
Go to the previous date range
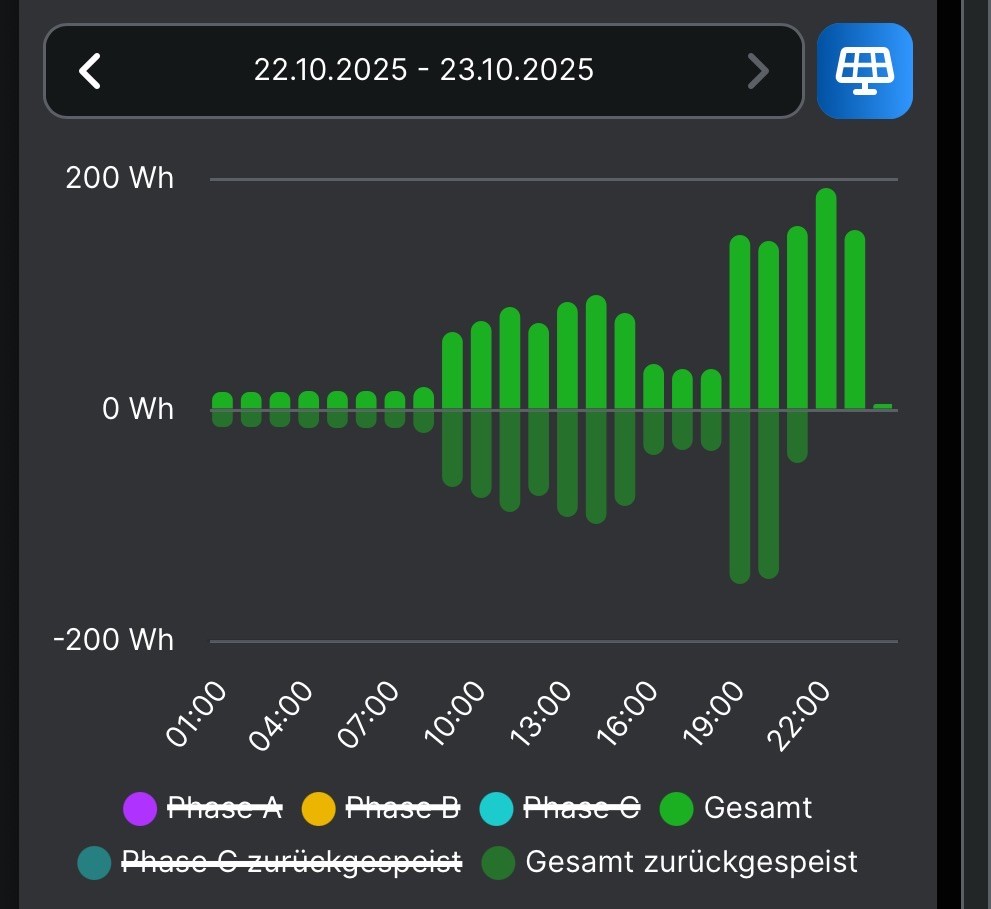[x=90, y=71]
